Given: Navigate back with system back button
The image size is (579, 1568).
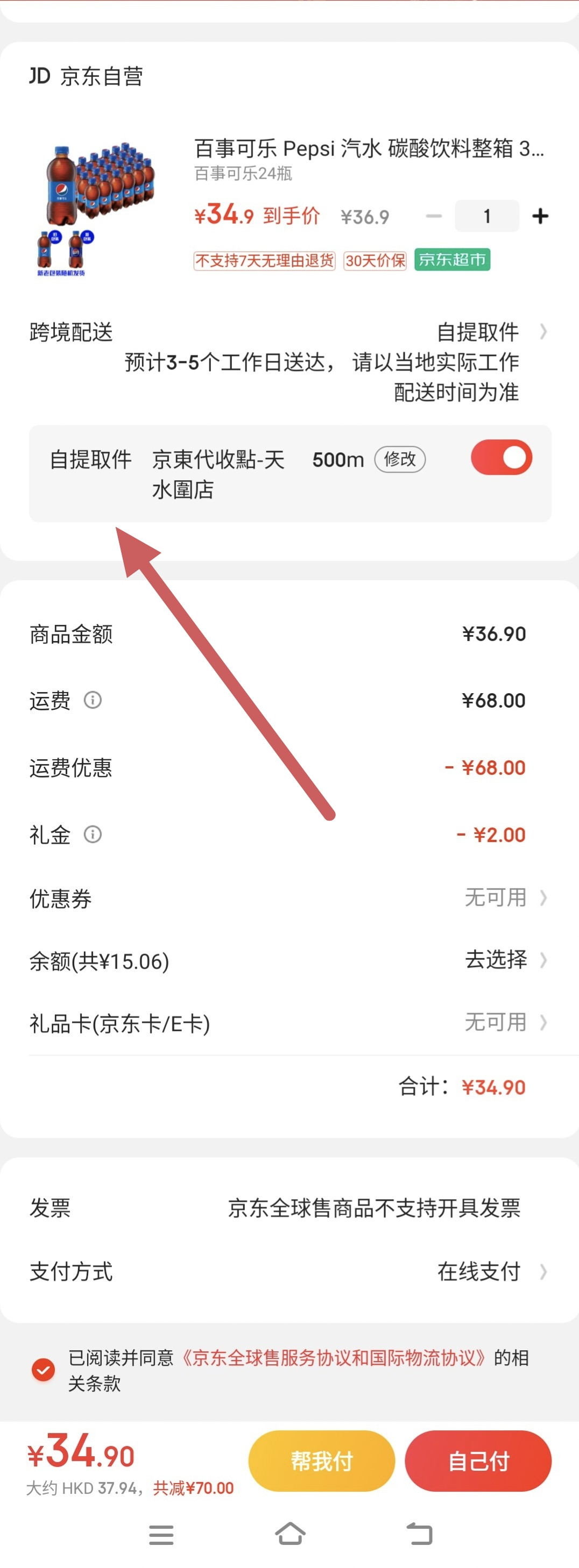Looking at the screenshot, I should tap(419, 1534).
